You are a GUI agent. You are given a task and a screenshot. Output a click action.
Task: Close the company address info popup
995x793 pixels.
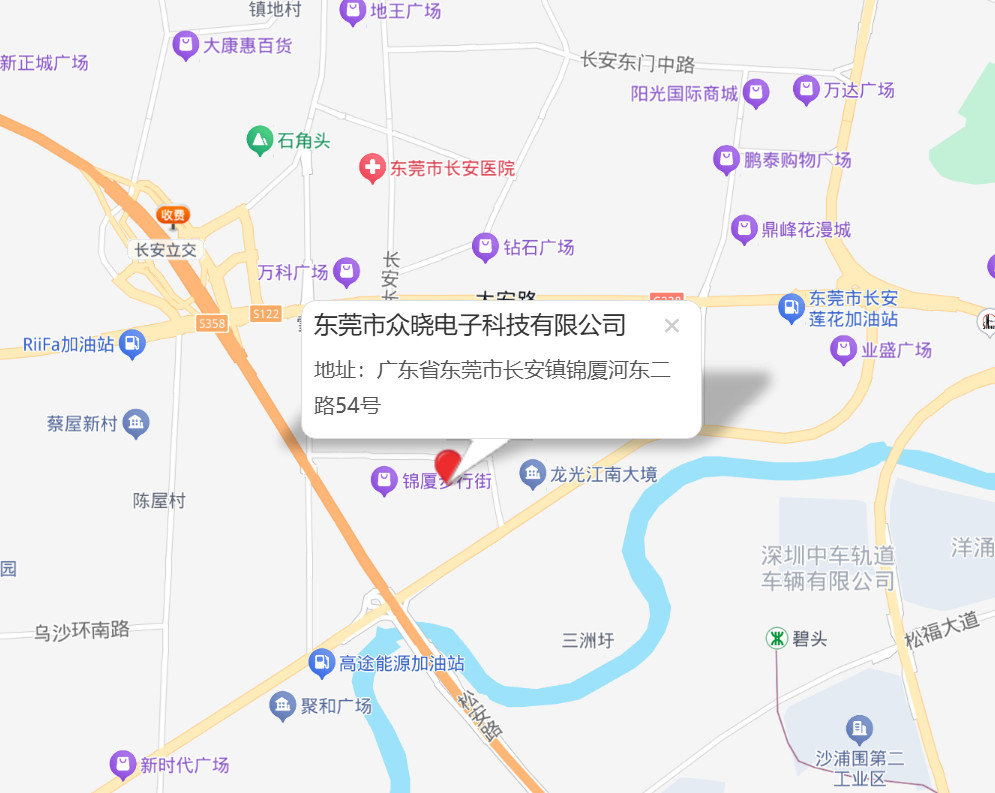tap(671, 325)
